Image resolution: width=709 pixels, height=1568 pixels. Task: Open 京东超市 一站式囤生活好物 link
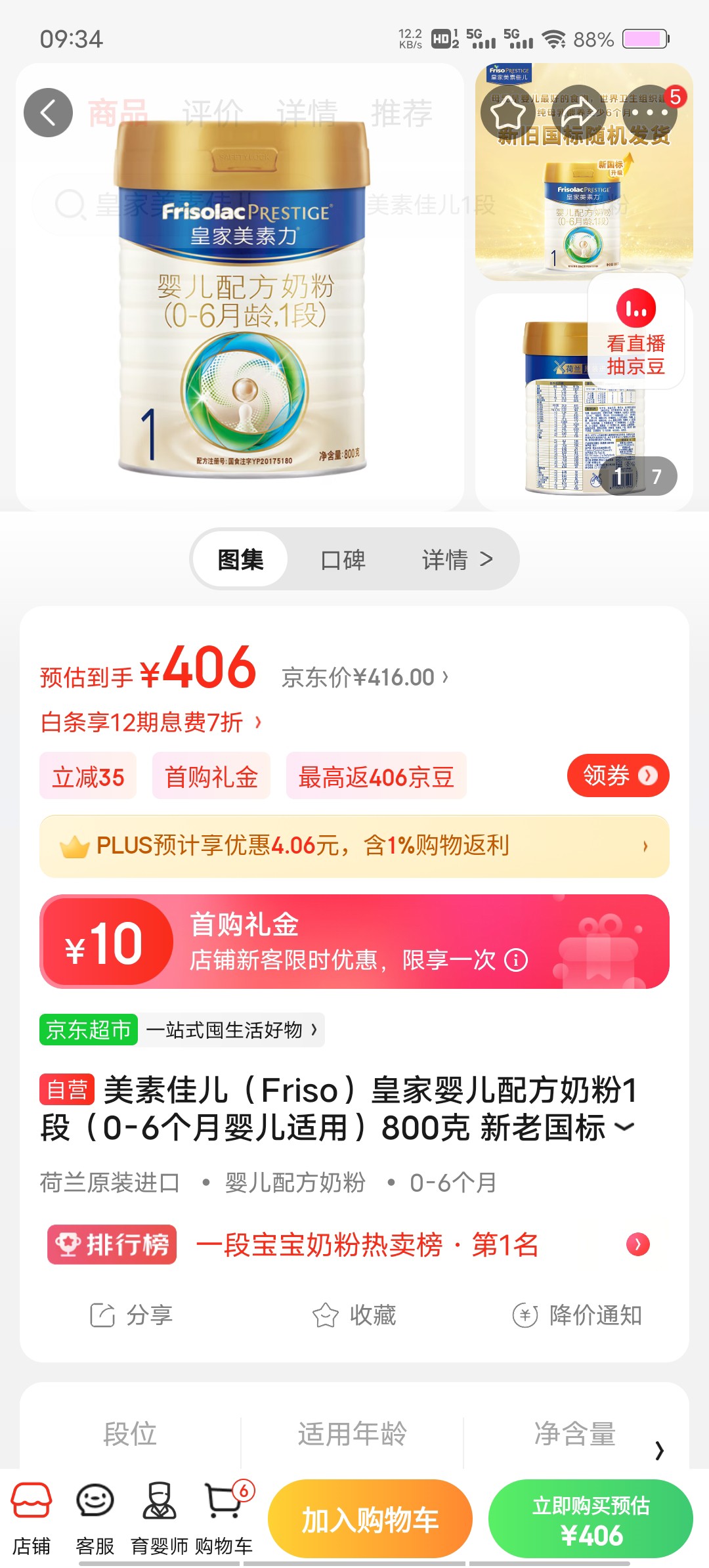pos(182,1030)
